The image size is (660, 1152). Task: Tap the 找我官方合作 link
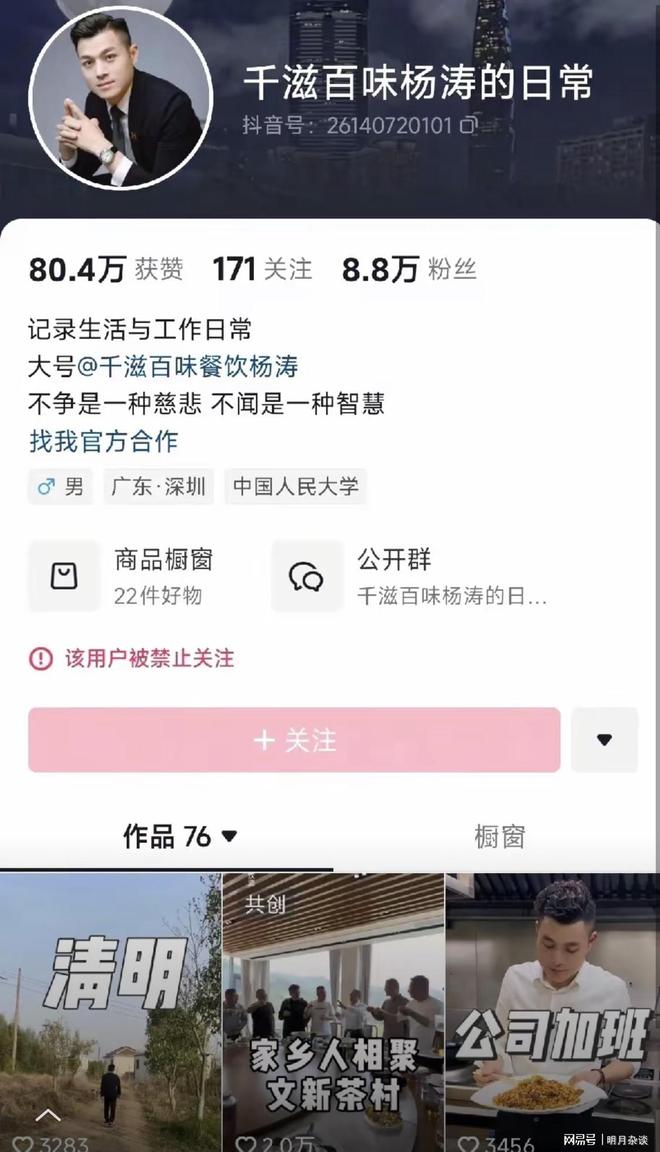coord(103,440)
